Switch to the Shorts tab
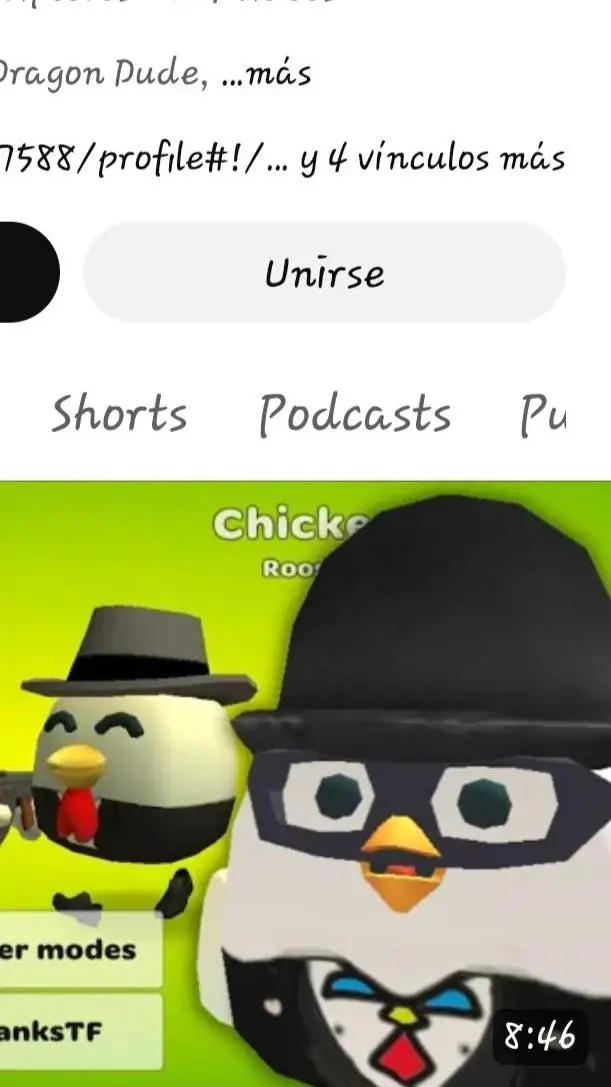The height and width of the screenshot is (1087, 611). click(x=119, y=415)
